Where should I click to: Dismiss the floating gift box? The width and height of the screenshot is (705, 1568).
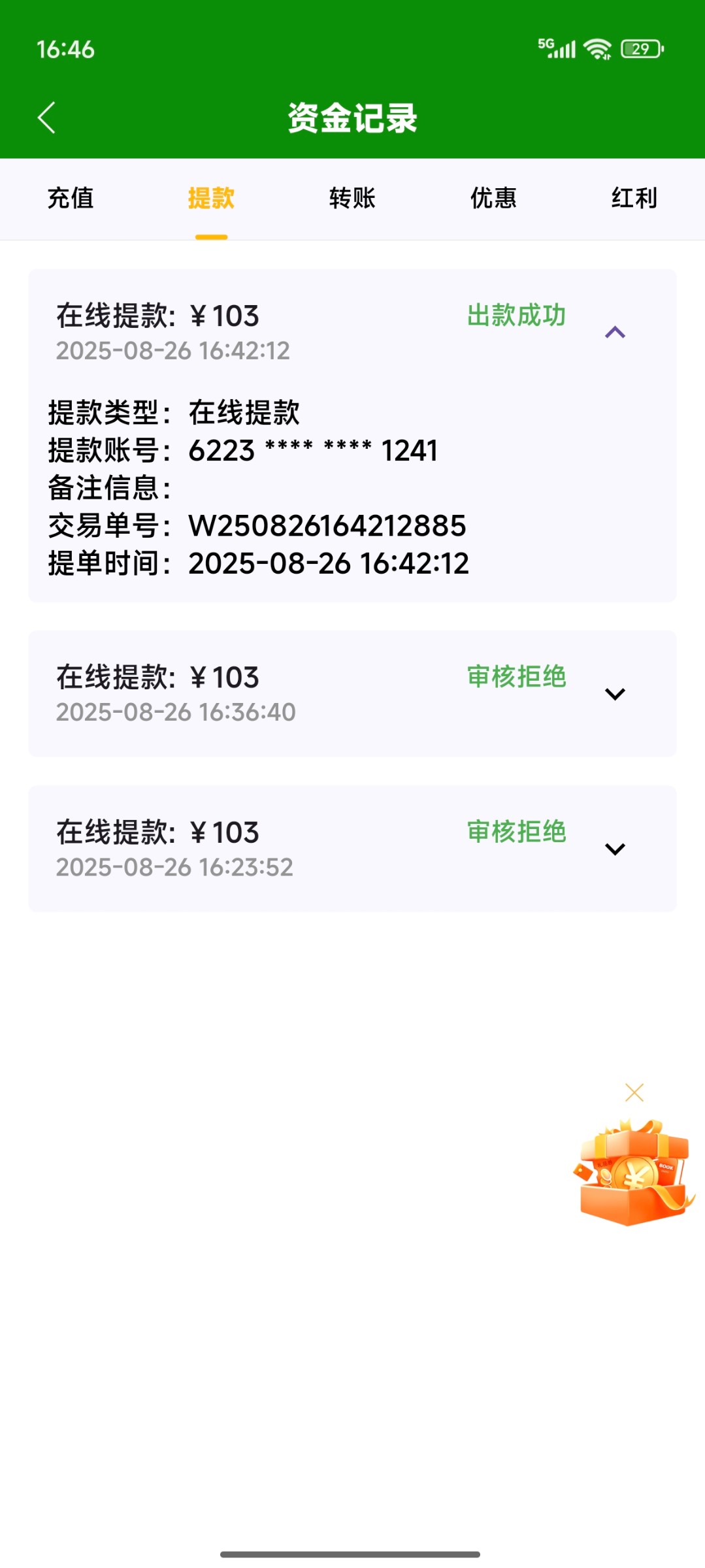point(634,1092)
